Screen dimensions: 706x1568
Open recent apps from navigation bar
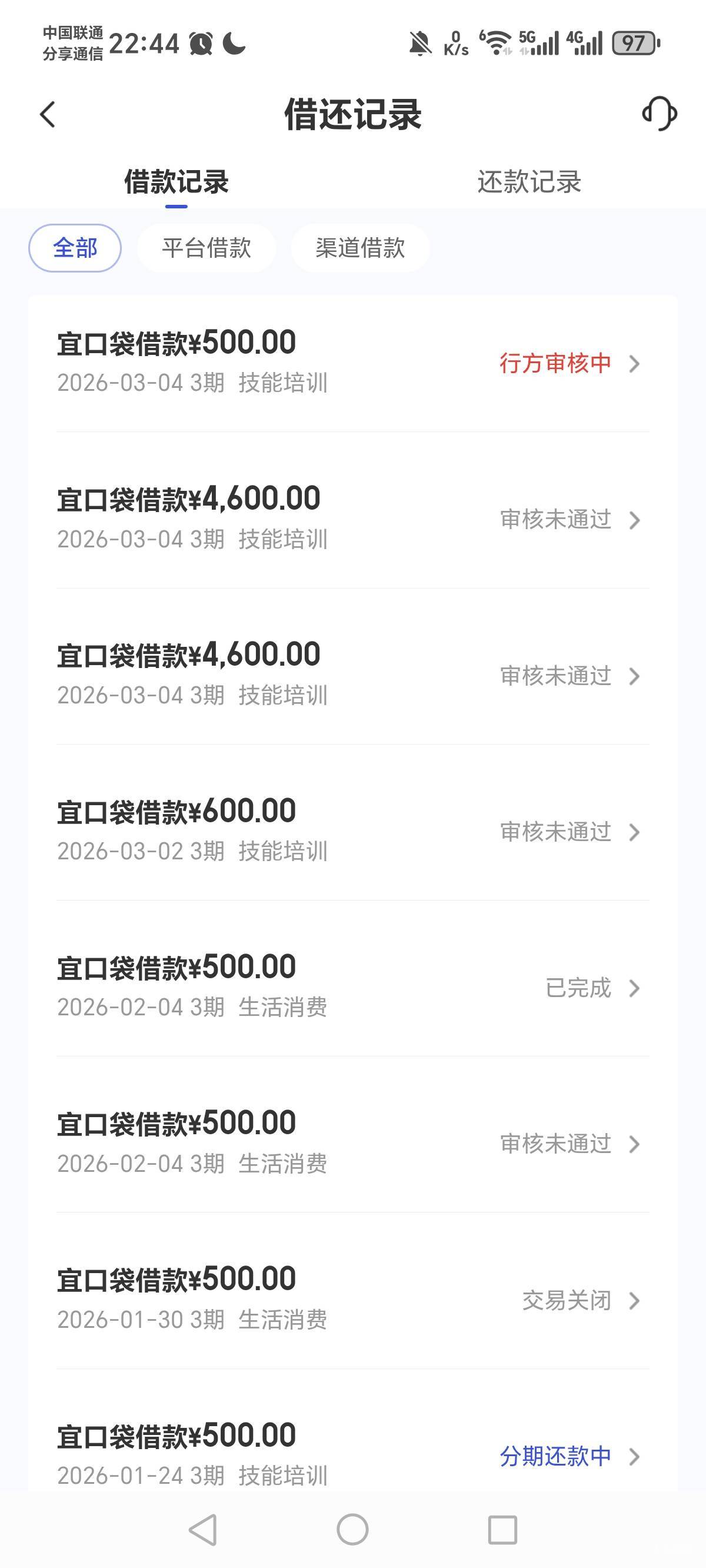coord(502,1530)
